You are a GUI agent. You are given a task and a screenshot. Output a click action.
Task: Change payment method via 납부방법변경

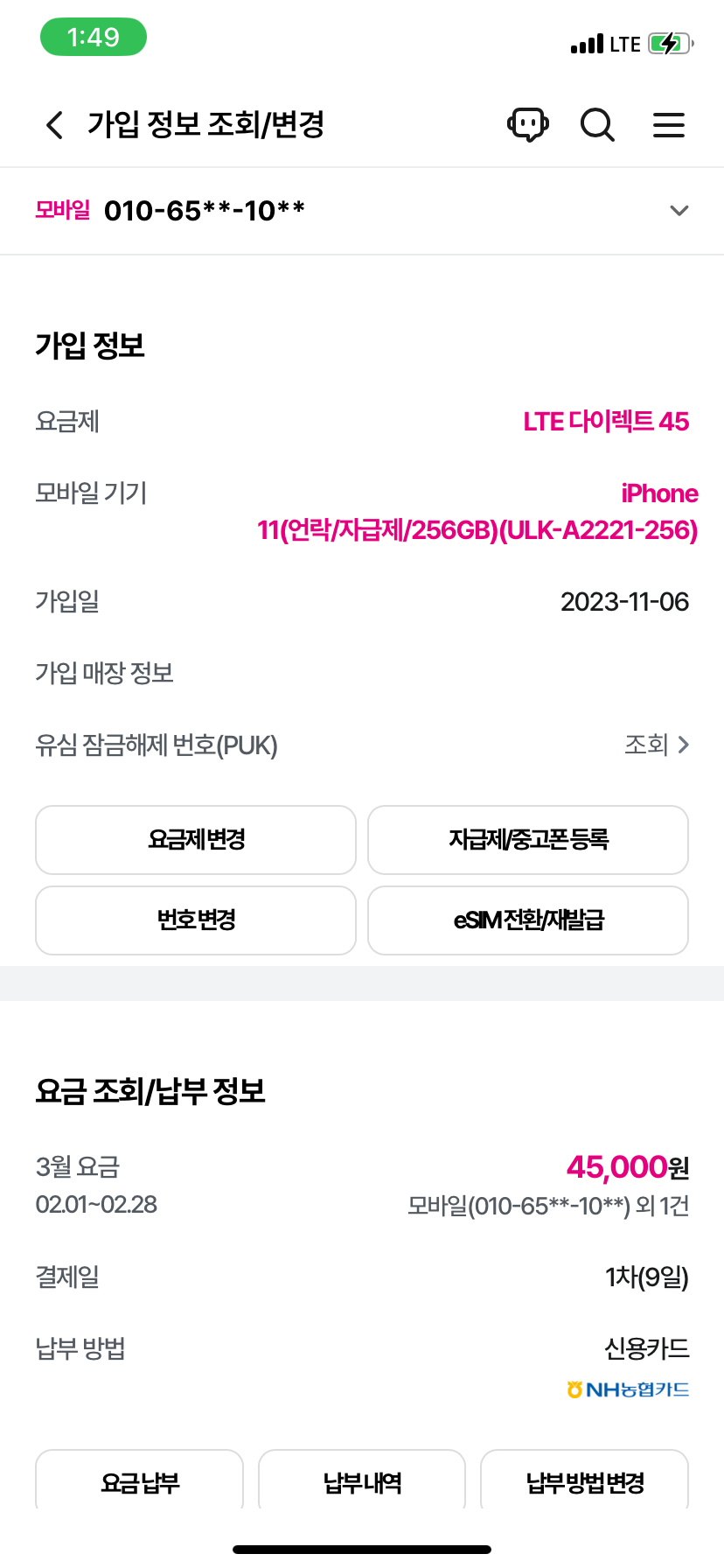pos(584,1482)
